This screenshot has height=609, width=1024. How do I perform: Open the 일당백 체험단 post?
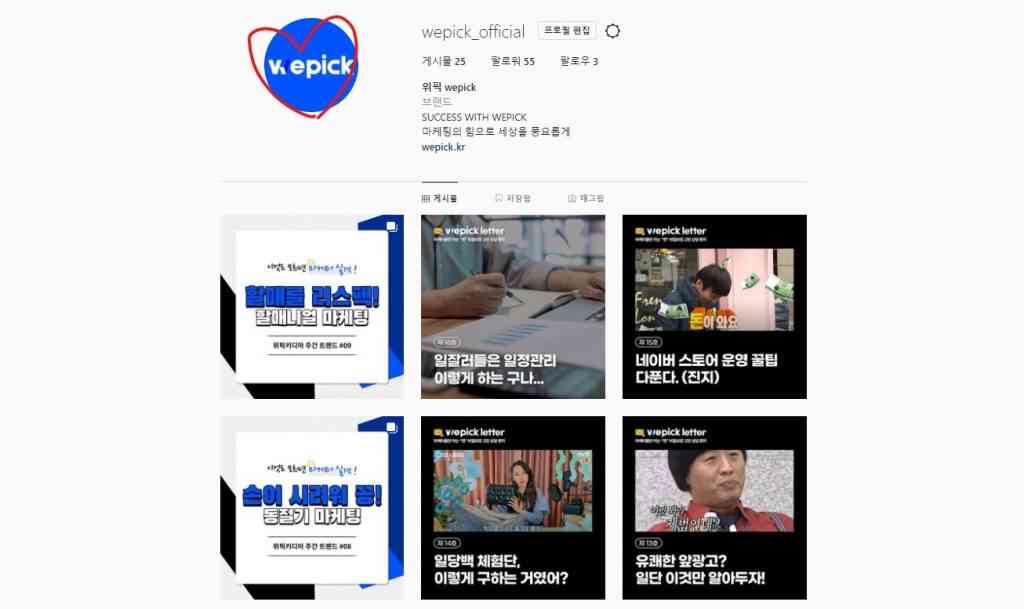pos(513,507)
